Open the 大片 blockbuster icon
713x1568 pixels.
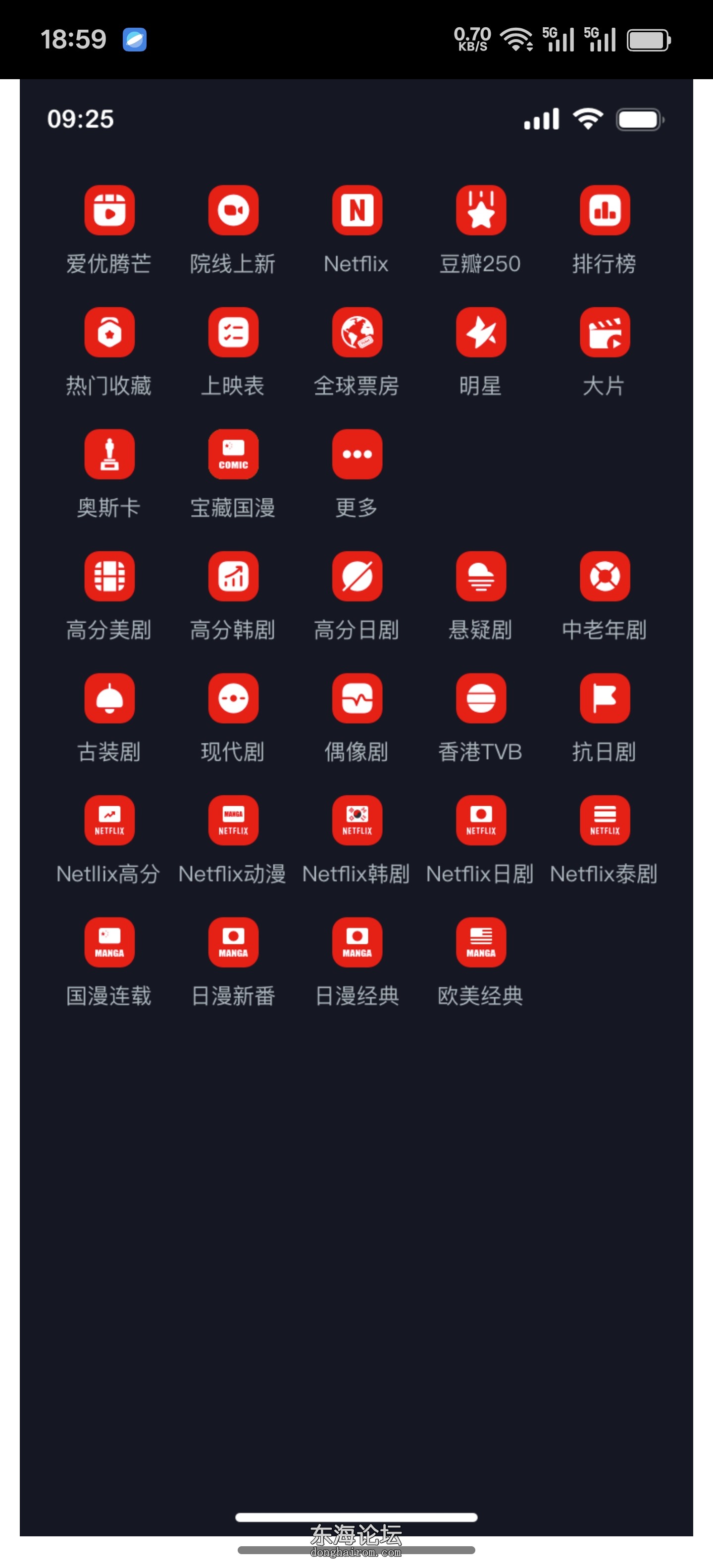[x=605, y=332]
